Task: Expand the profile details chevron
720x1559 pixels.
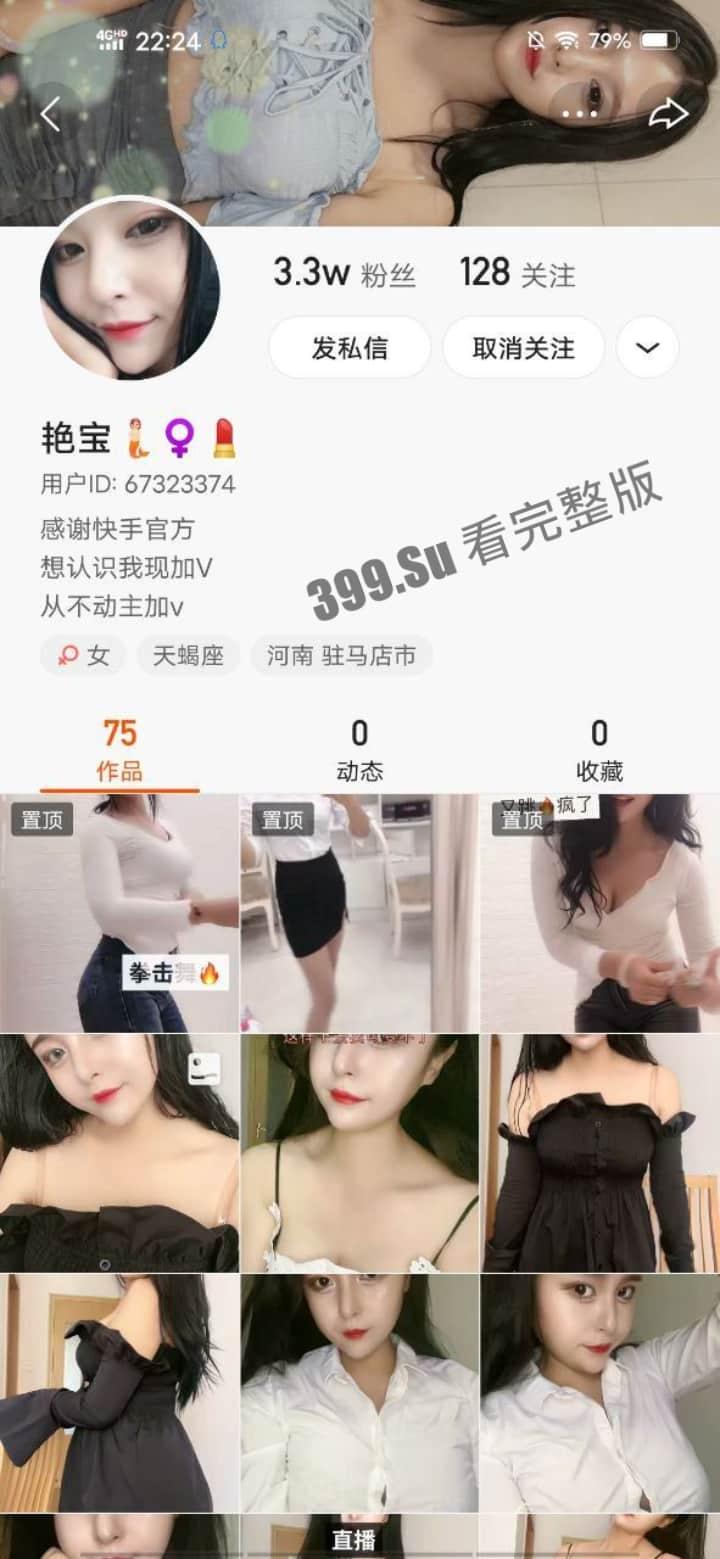Action: (648, 347)
